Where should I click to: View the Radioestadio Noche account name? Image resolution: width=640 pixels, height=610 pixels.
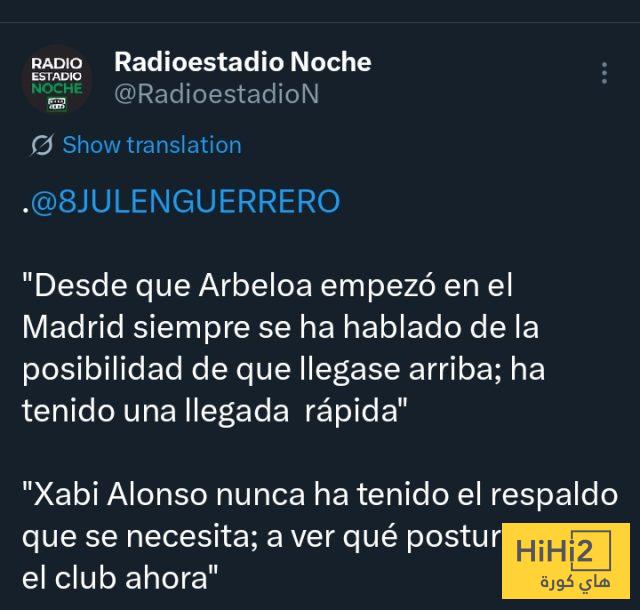(x=242, y=62)
